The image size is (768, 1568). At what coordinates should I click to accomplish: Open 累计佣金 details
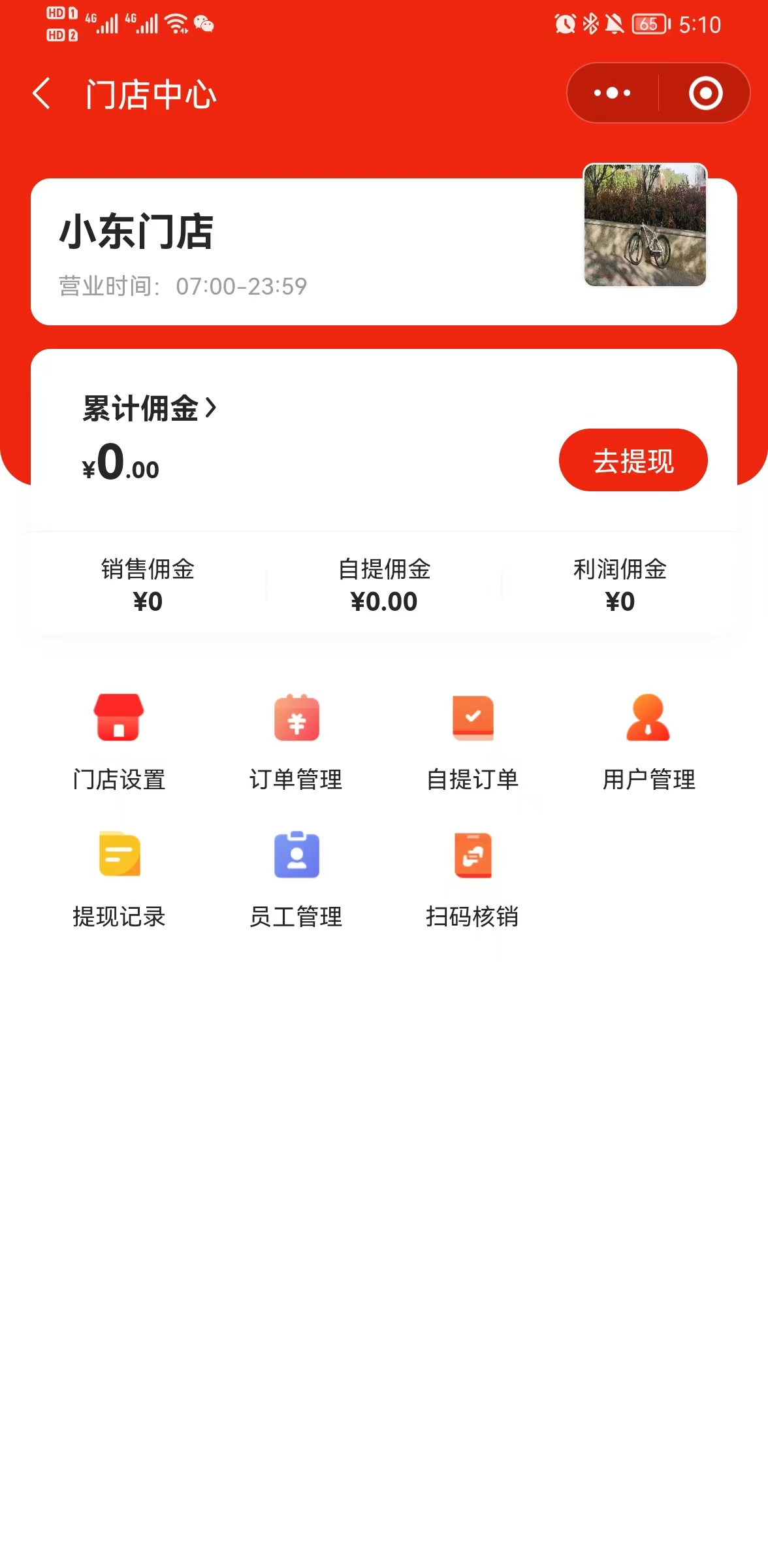149,408
